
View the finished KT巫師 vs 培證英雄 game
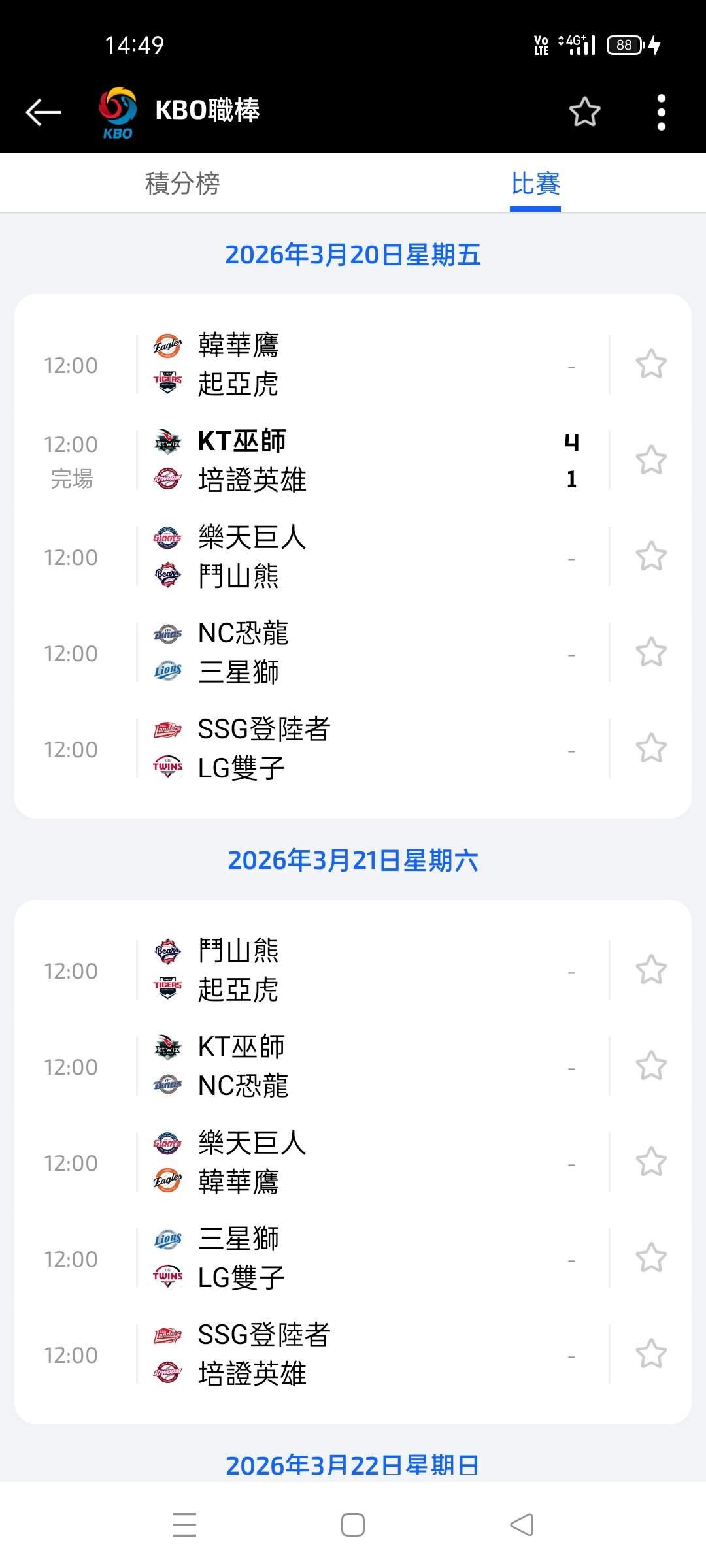pyautogui.click(x=353, y=461)
